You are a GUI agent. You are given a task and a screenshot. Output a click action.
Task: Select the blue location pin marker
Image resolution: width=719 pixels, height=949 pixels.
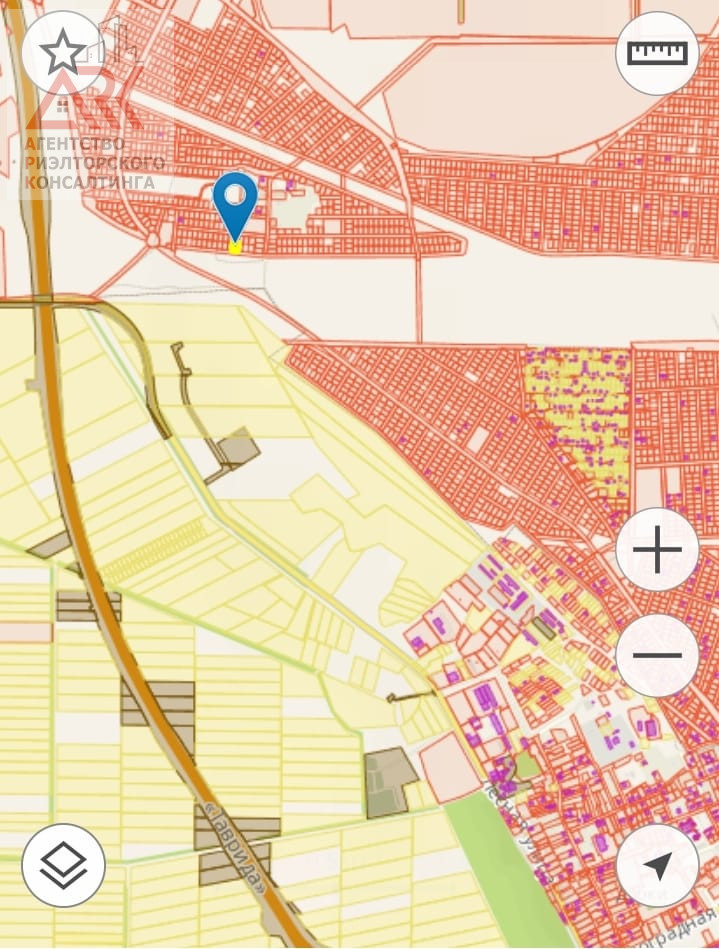(x=235, y=207)
